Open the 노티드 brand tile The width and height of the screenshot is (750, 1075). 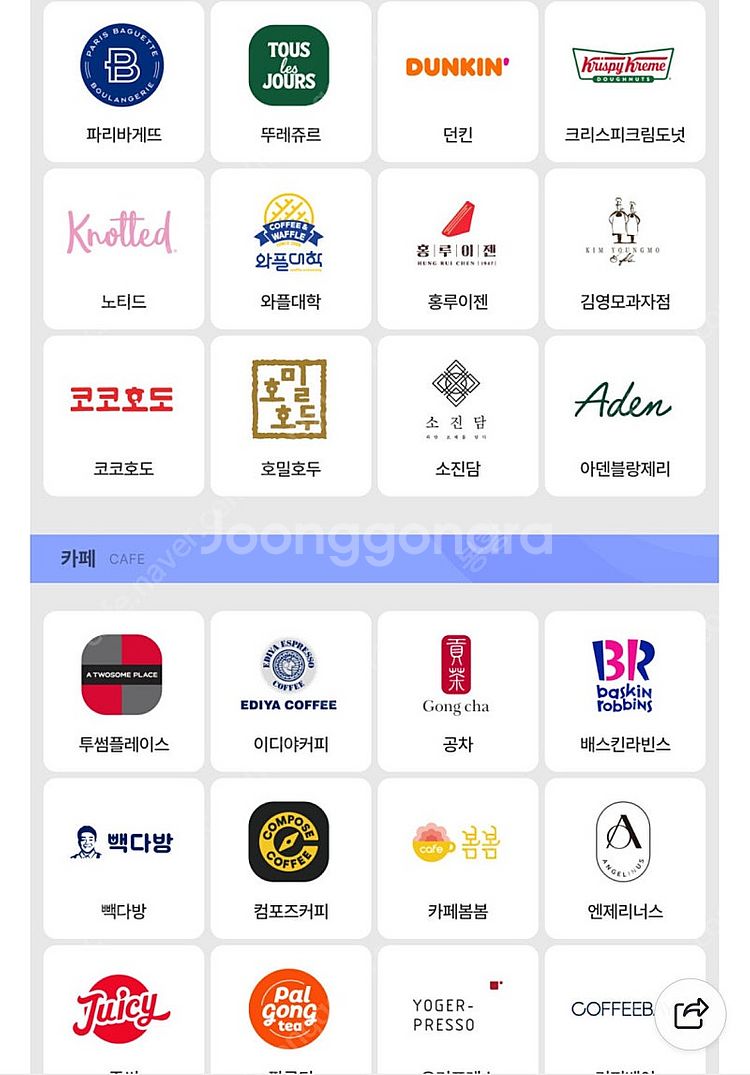pos(123,249)
